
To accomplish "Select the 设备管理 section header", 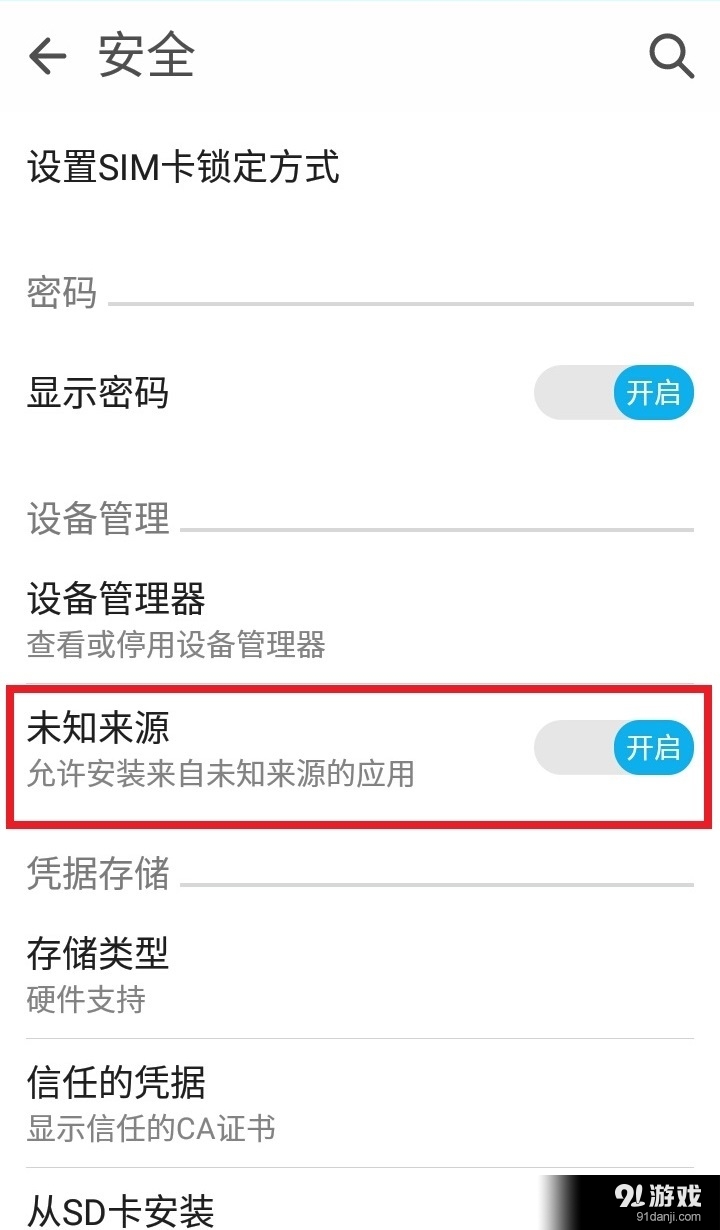I will [x=97, y=518].
